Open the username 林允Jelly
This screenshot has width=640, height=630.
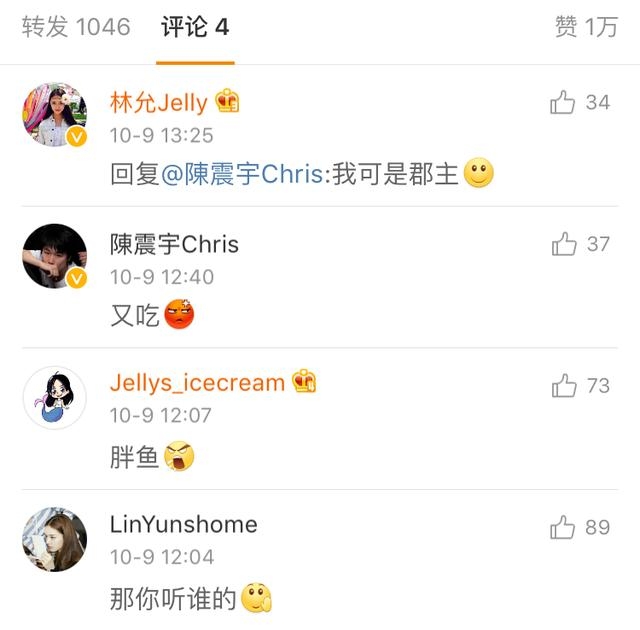[x=159, y=103]
